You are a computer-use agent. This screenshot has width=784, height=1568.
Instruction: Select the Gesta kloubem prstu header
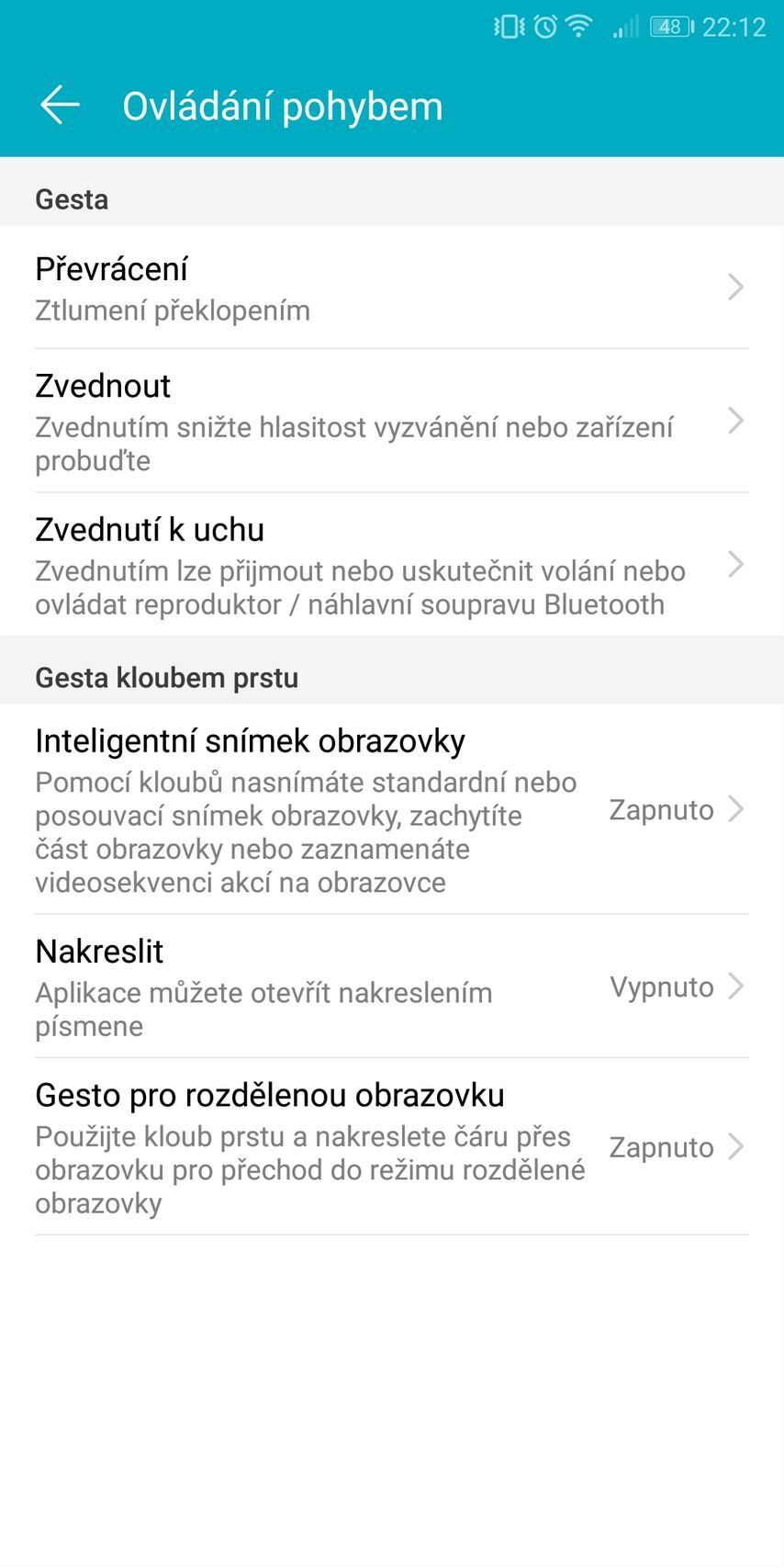pos(166,677)
